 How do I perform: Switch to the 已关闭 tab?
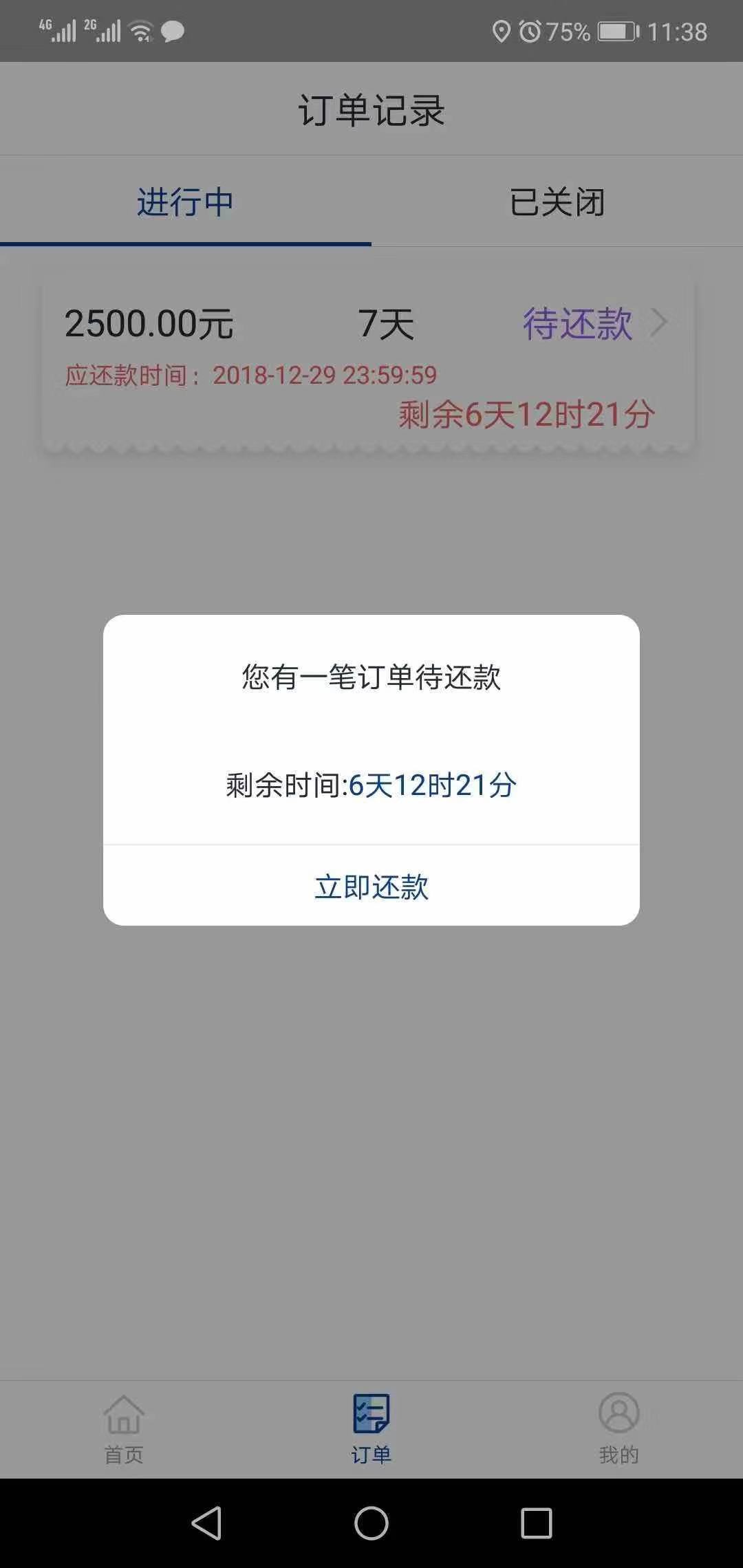pos(557,202)
